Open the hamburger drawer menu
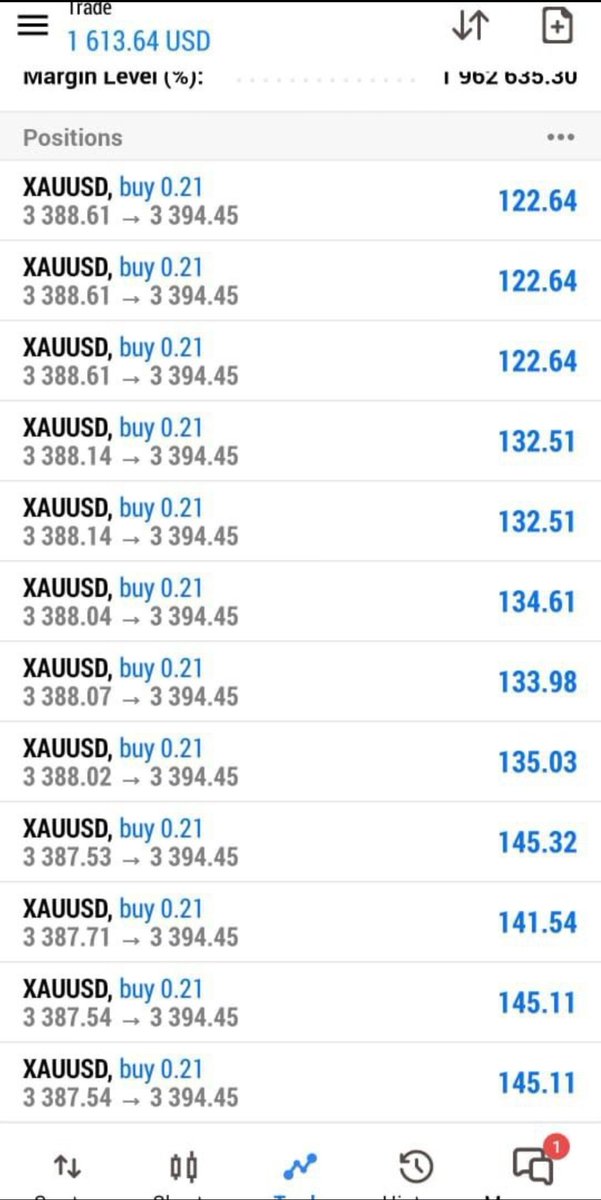This screenshot has width=601, height=1200. point(33,26)
